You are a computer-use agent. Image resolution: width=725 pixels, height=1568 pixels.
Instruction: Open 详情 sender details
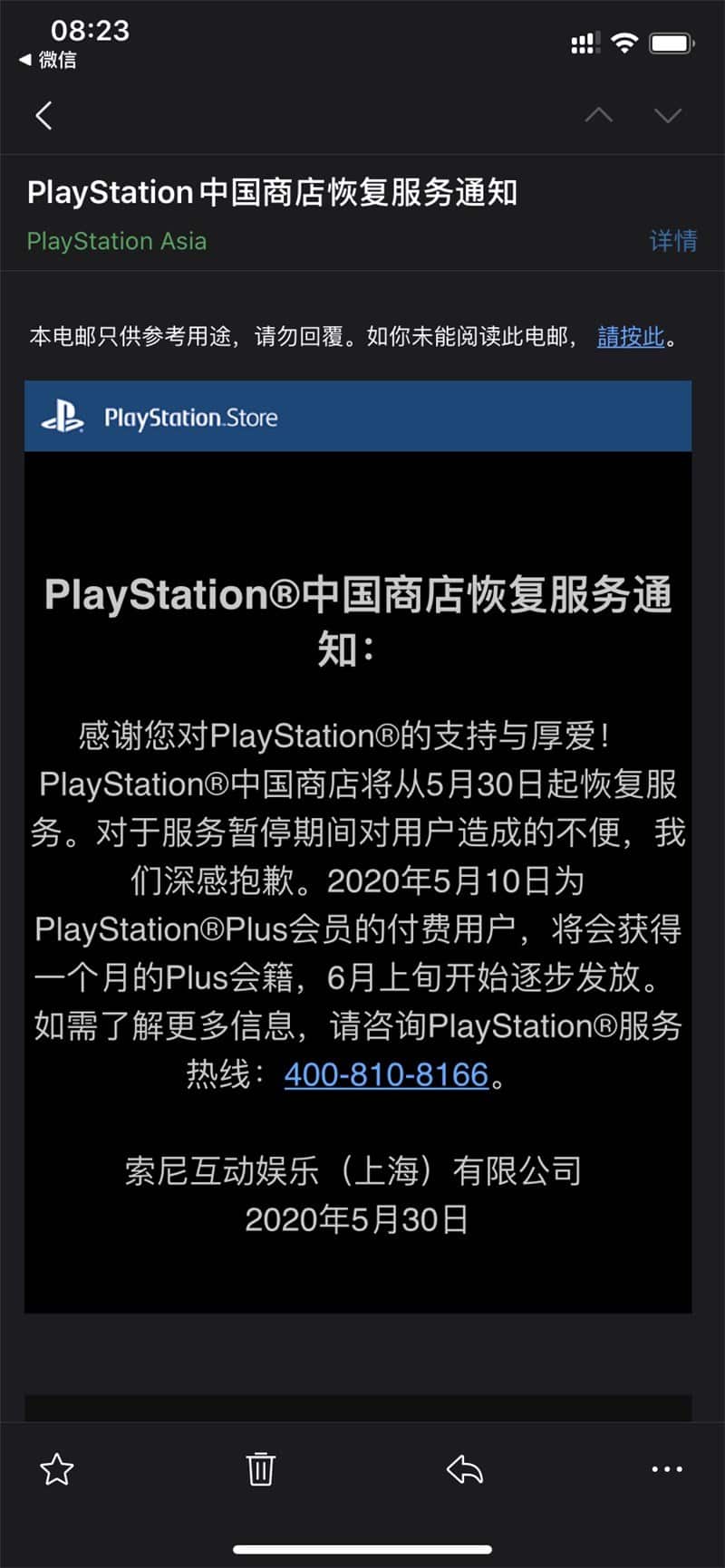click(672, 241)
